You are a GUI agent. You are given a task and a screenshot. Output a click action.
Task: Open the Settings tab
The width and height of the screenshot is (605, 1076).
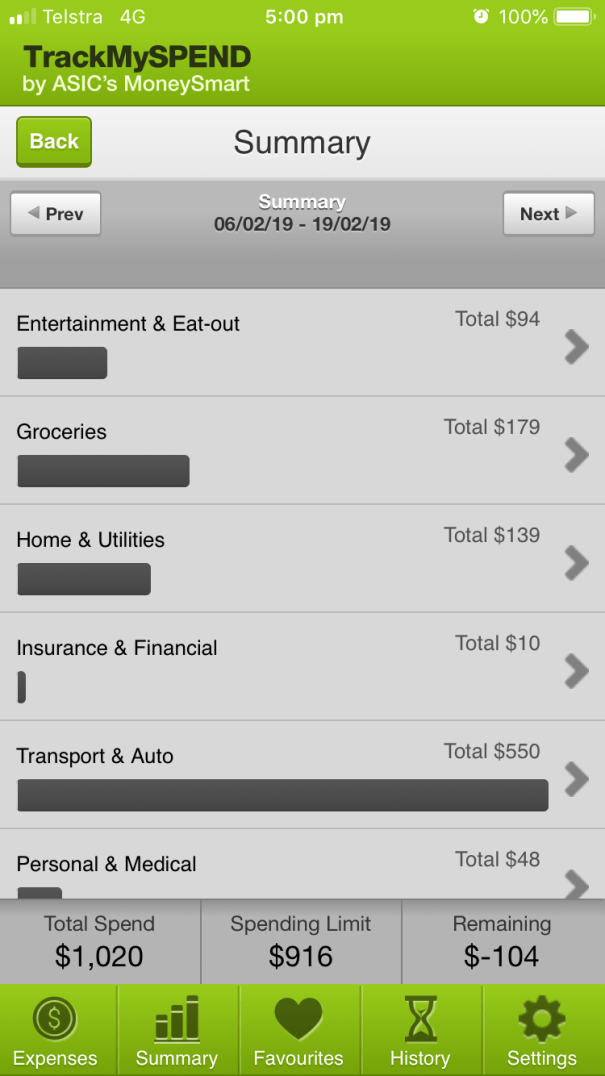coord(542,1032)
